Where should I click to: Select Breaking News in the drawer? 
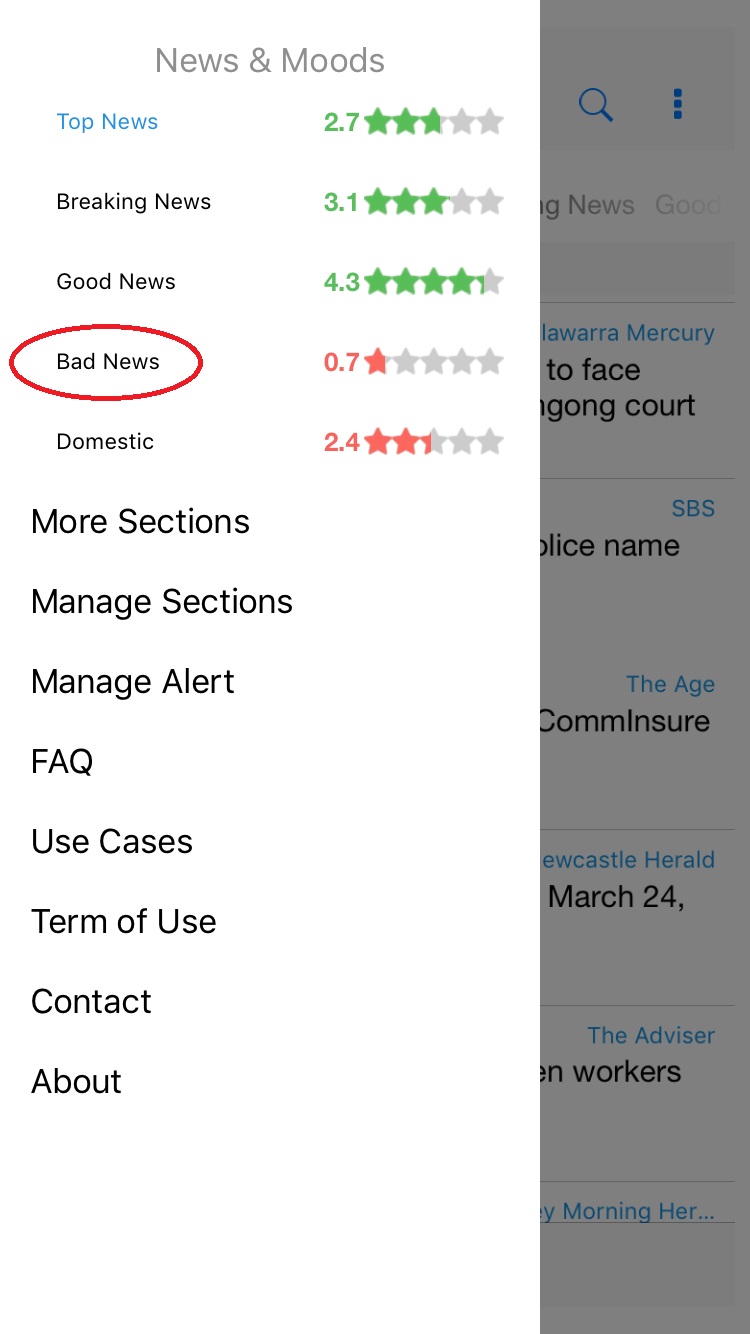click(133, 202)
